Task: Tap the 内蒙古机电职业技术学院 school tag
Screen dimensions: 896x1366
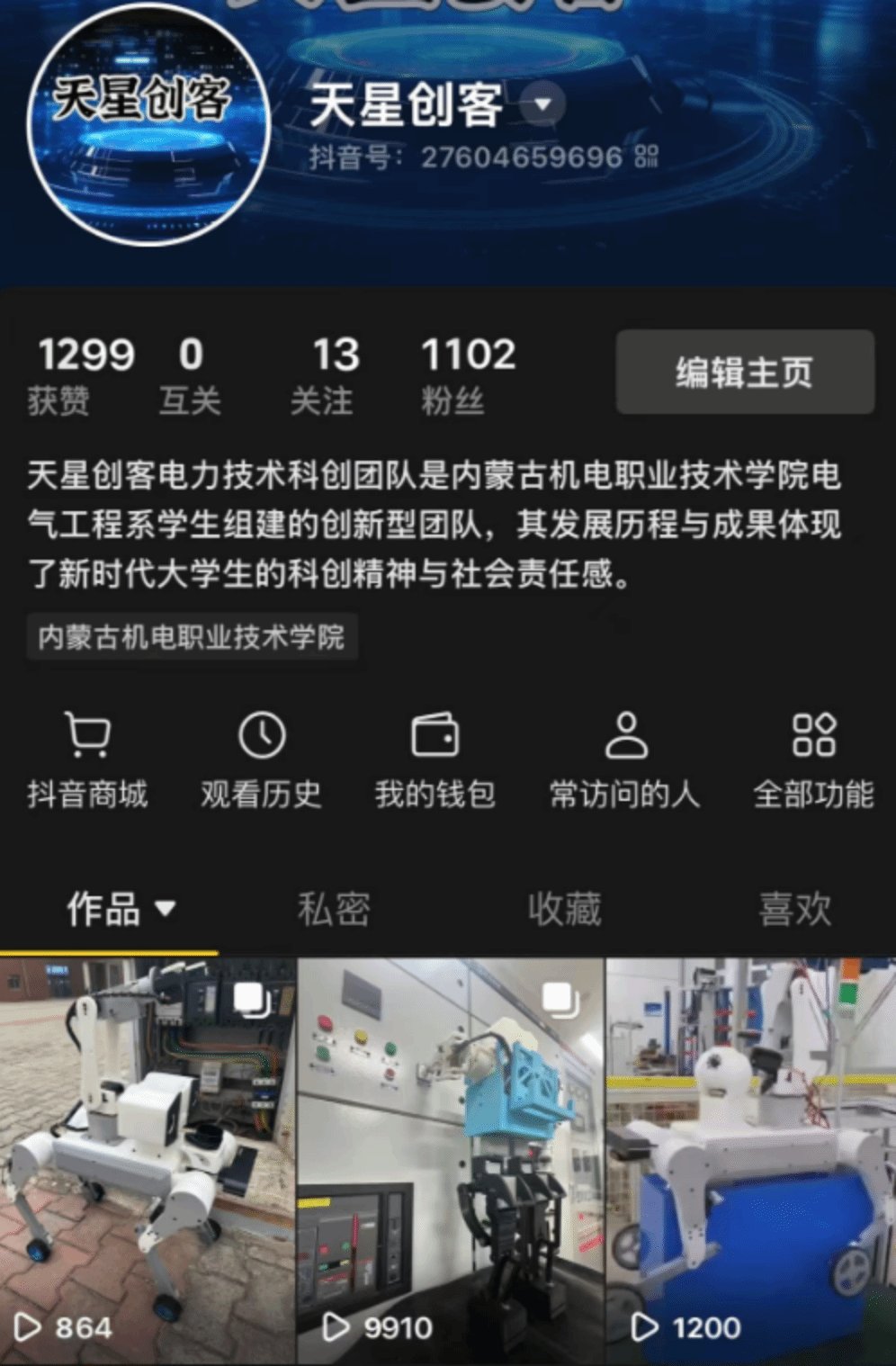Action: click(x=192, y=637)
